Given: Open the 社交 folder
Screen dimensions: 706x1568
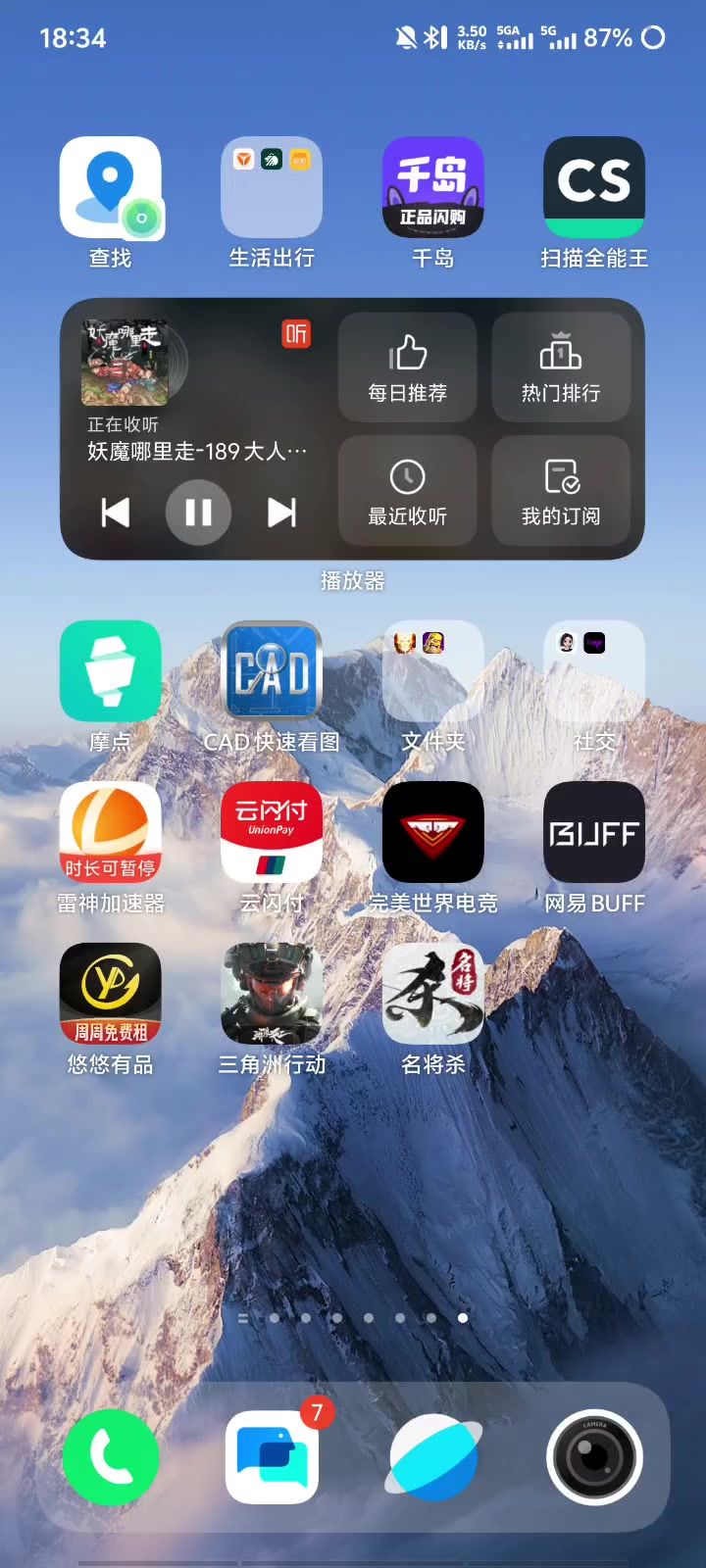Looking at the screenshot, I should (x=594, y=671).
